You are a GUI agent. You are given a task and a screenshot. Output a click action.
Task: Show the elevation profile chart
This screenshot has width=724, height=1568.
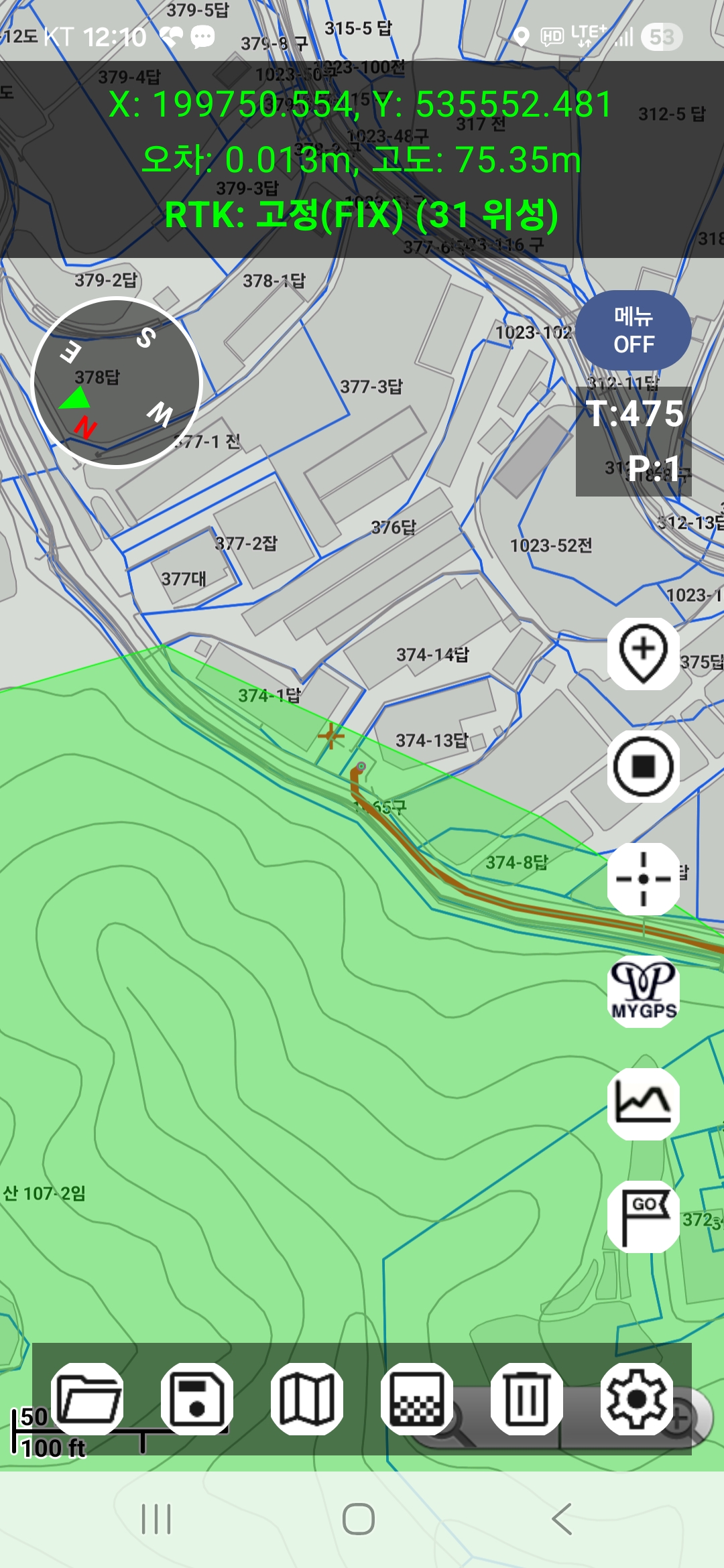point(643,1104)
